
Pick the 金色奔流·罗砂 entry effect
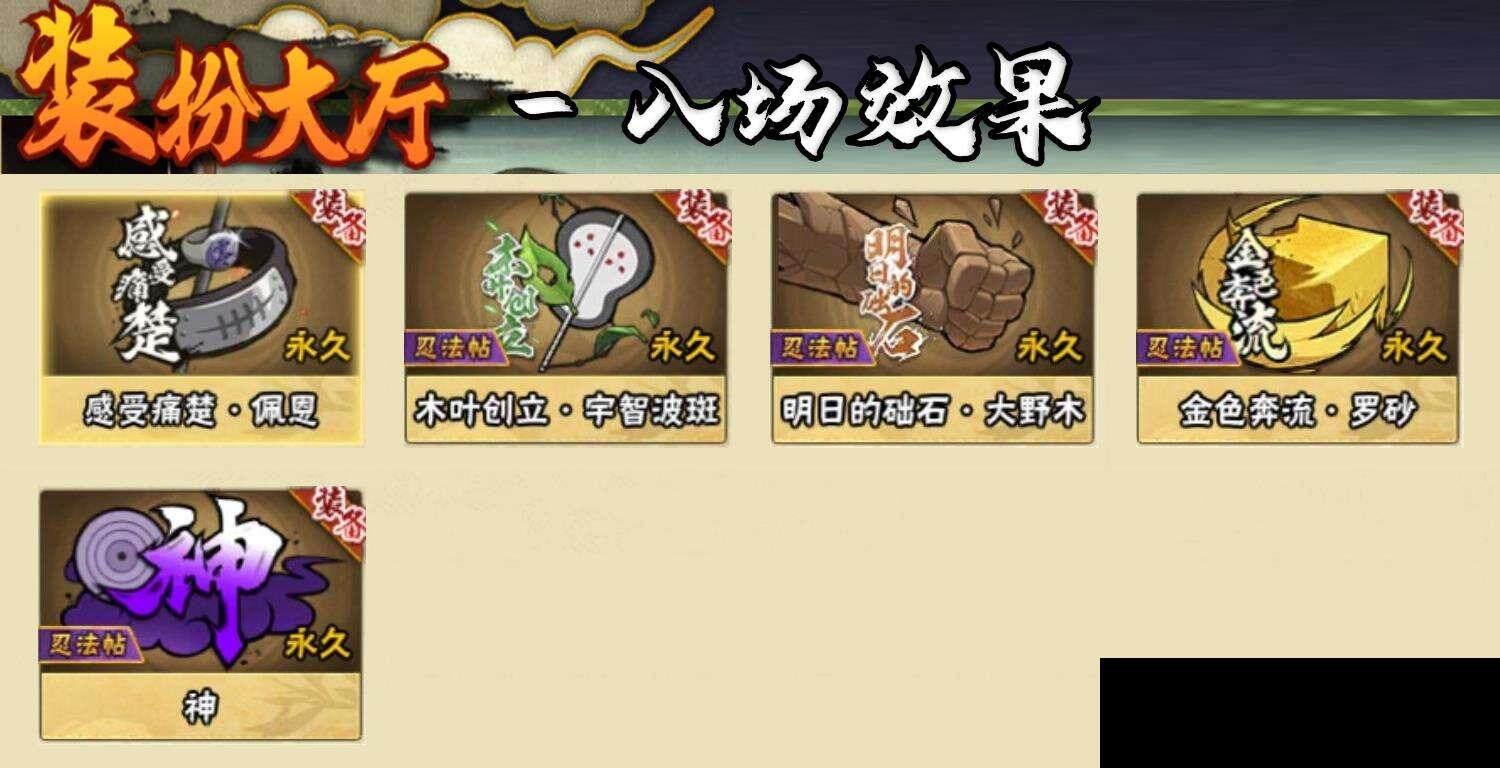click(1298, 318)
